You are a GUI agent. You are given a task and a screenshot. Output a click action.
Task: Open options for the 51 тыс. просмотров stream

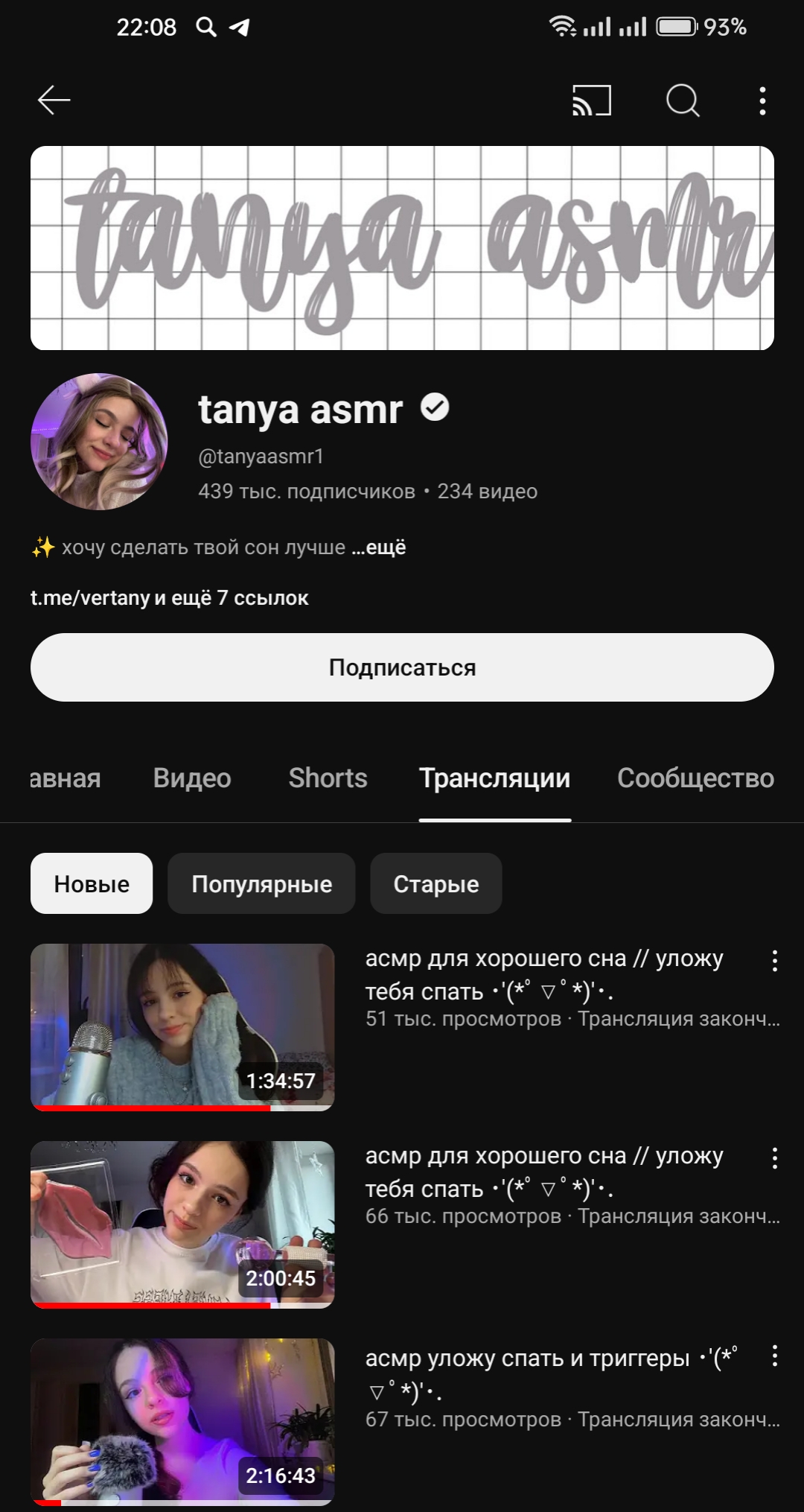pyautogui.click(x=775, y=961)
